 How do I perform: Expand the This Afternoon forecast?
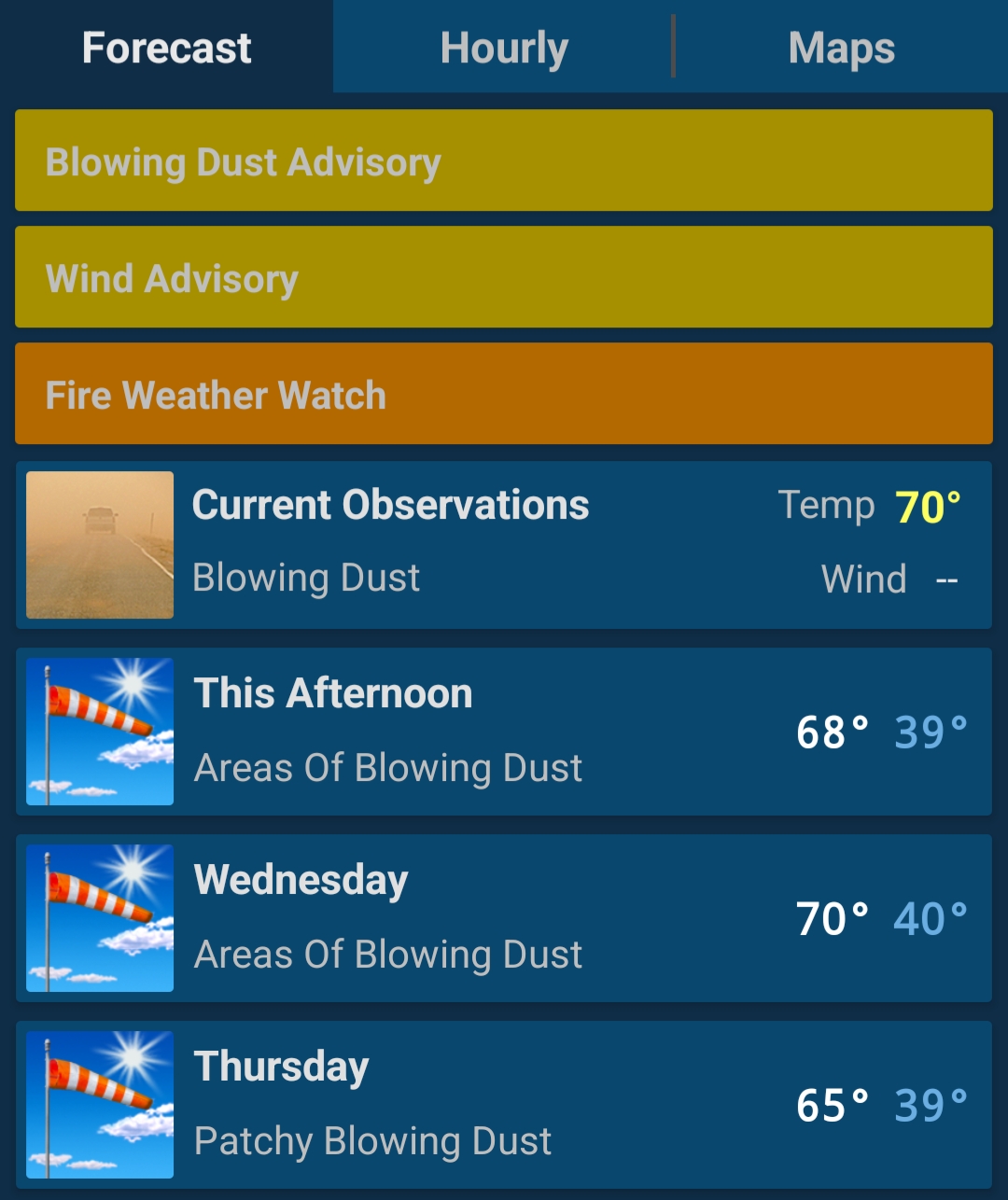(504, 732)
